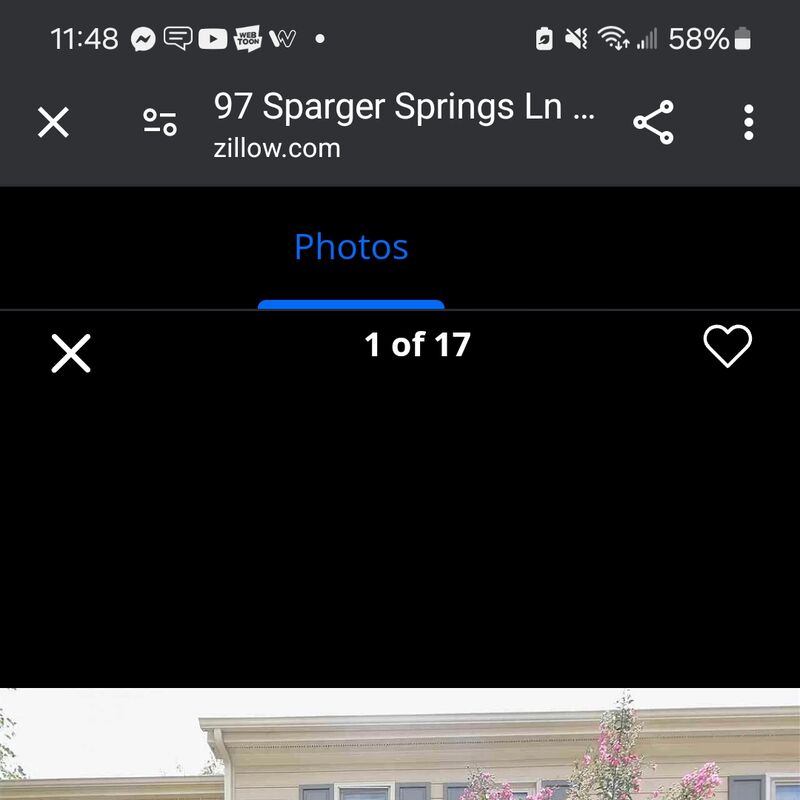
Task: Select the Photos tab
Action: 351,247
